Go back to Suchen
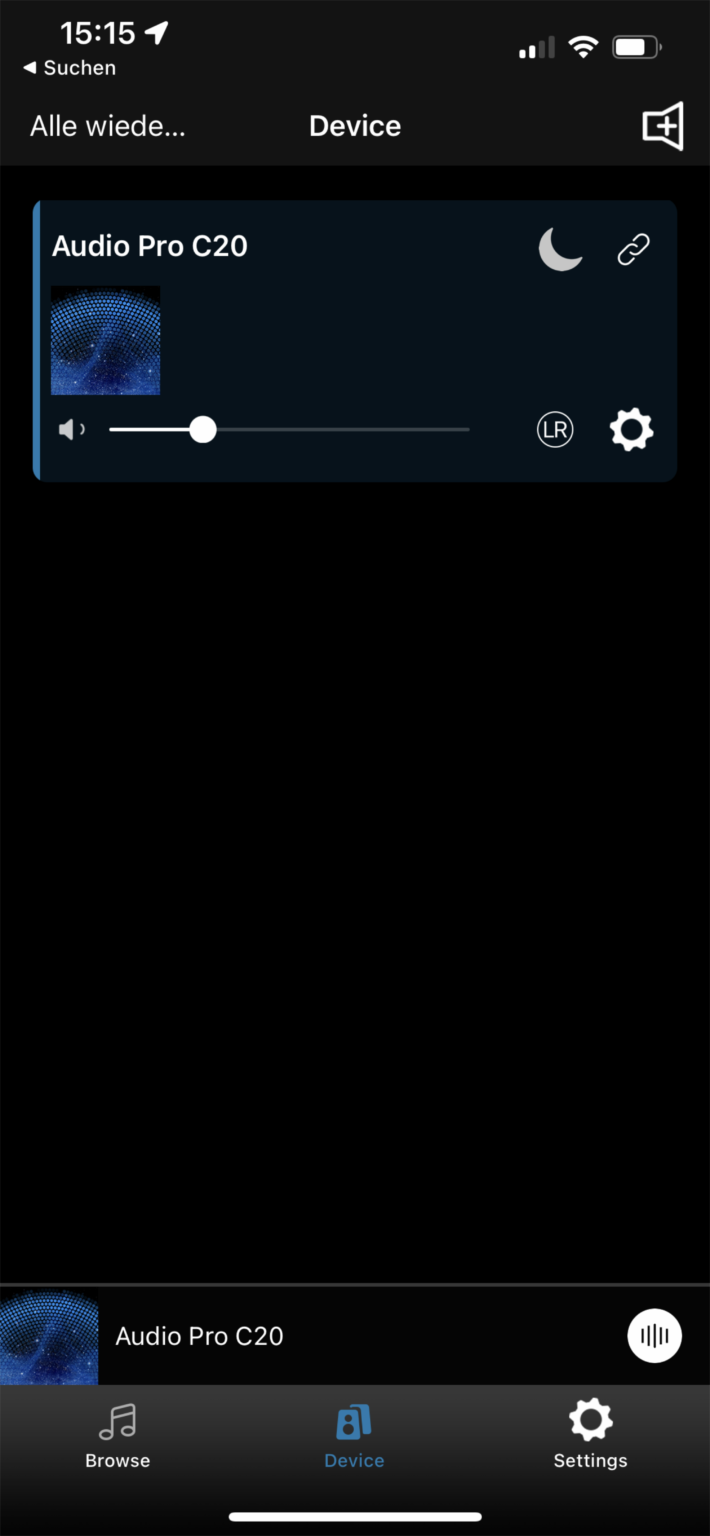Viewport: 710px width, 1536px height. 70,68
